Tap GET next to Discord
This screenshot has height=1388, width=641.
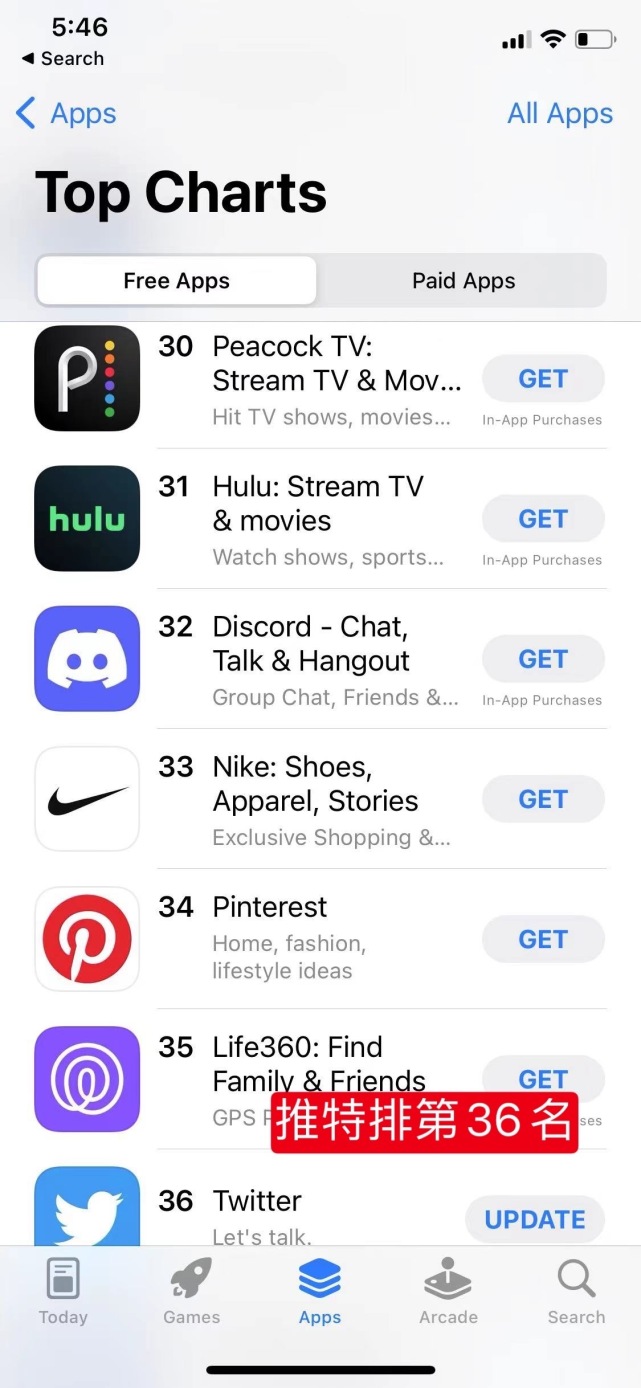[543, 659]
